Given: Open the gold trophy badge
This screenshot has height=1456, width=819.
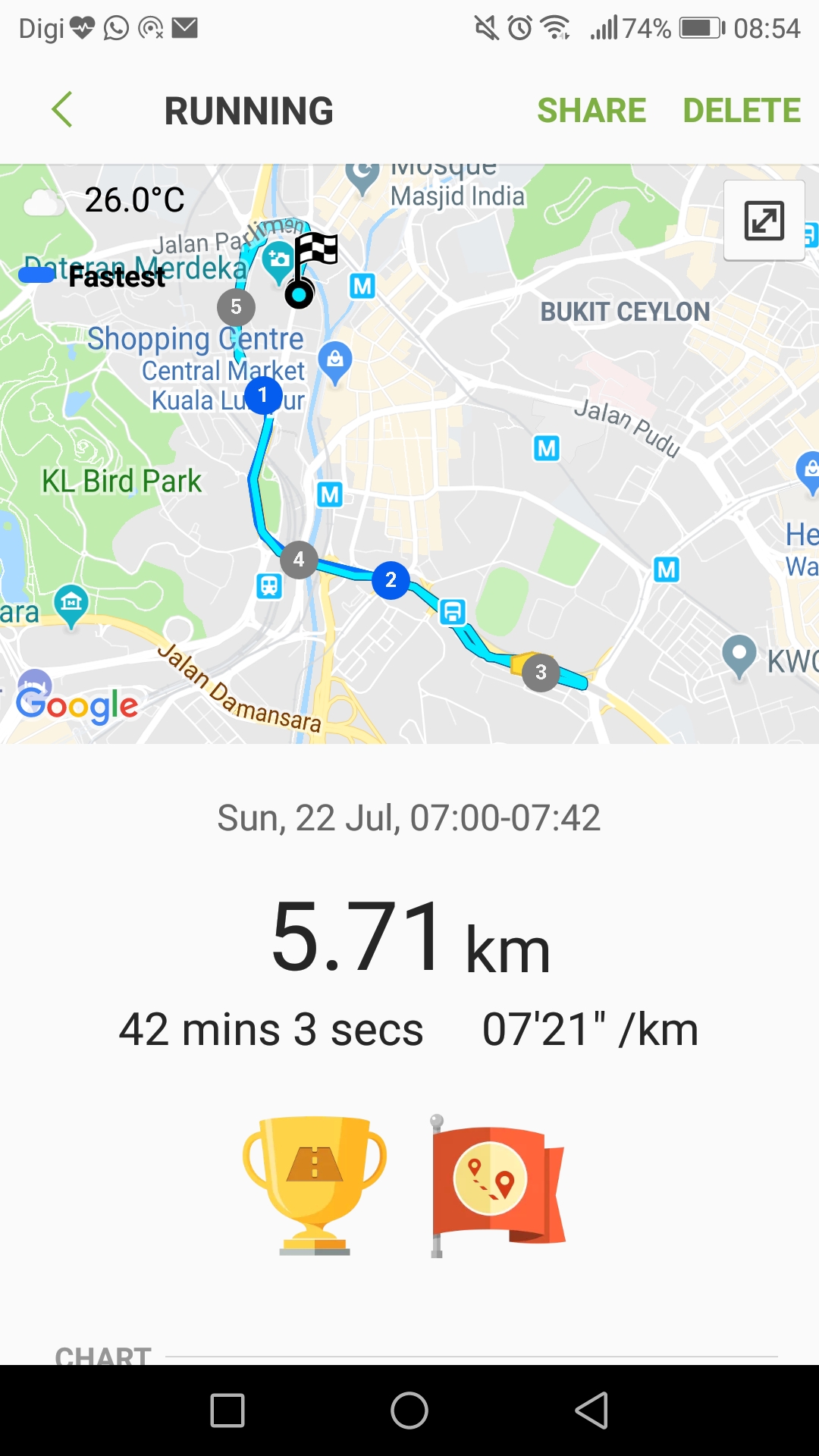Looking at the screenshot, I should (x=315, y=1185).
